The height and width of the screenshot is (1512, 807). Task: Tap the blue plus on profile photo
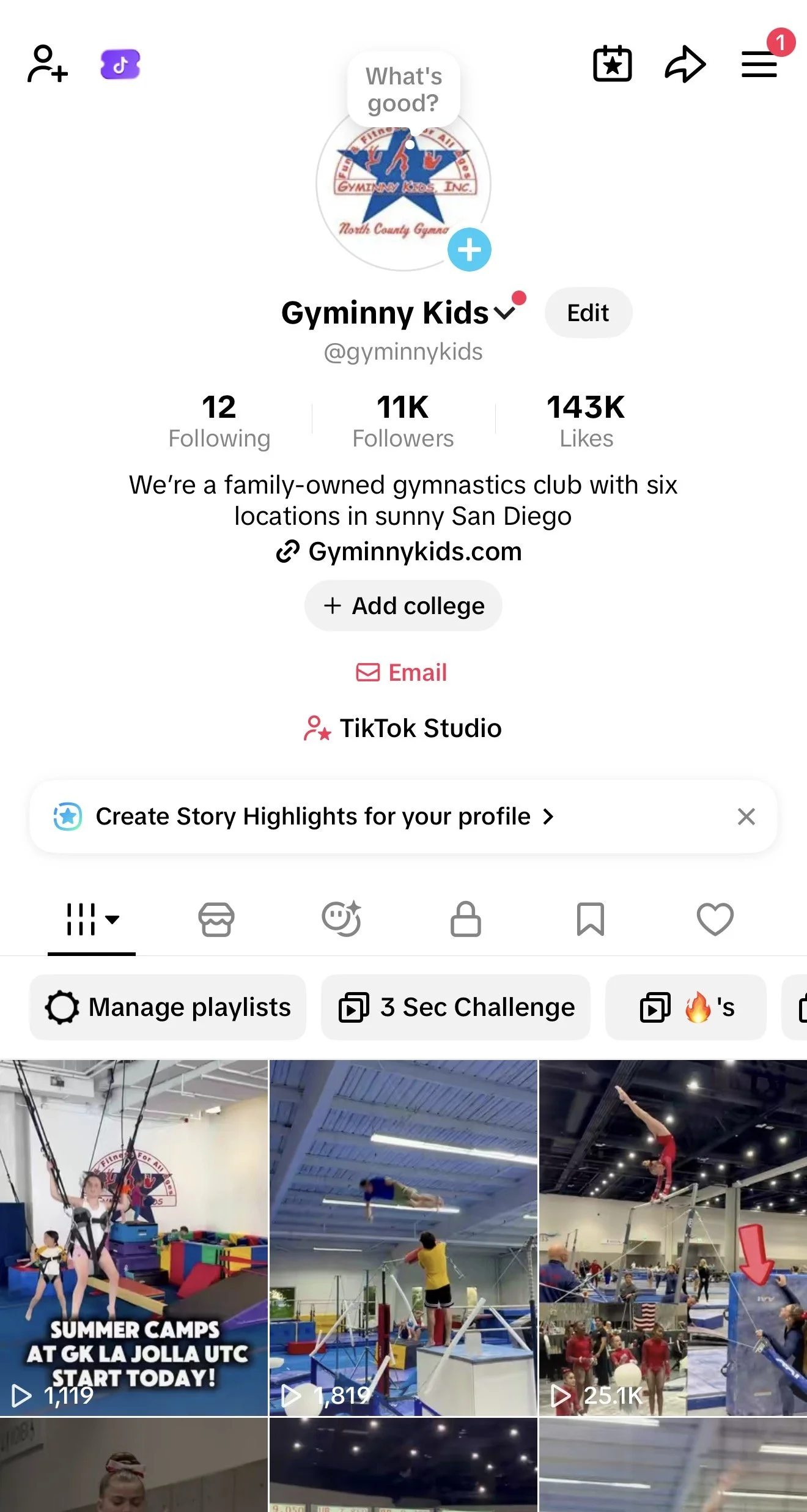[x=469, y=250]
